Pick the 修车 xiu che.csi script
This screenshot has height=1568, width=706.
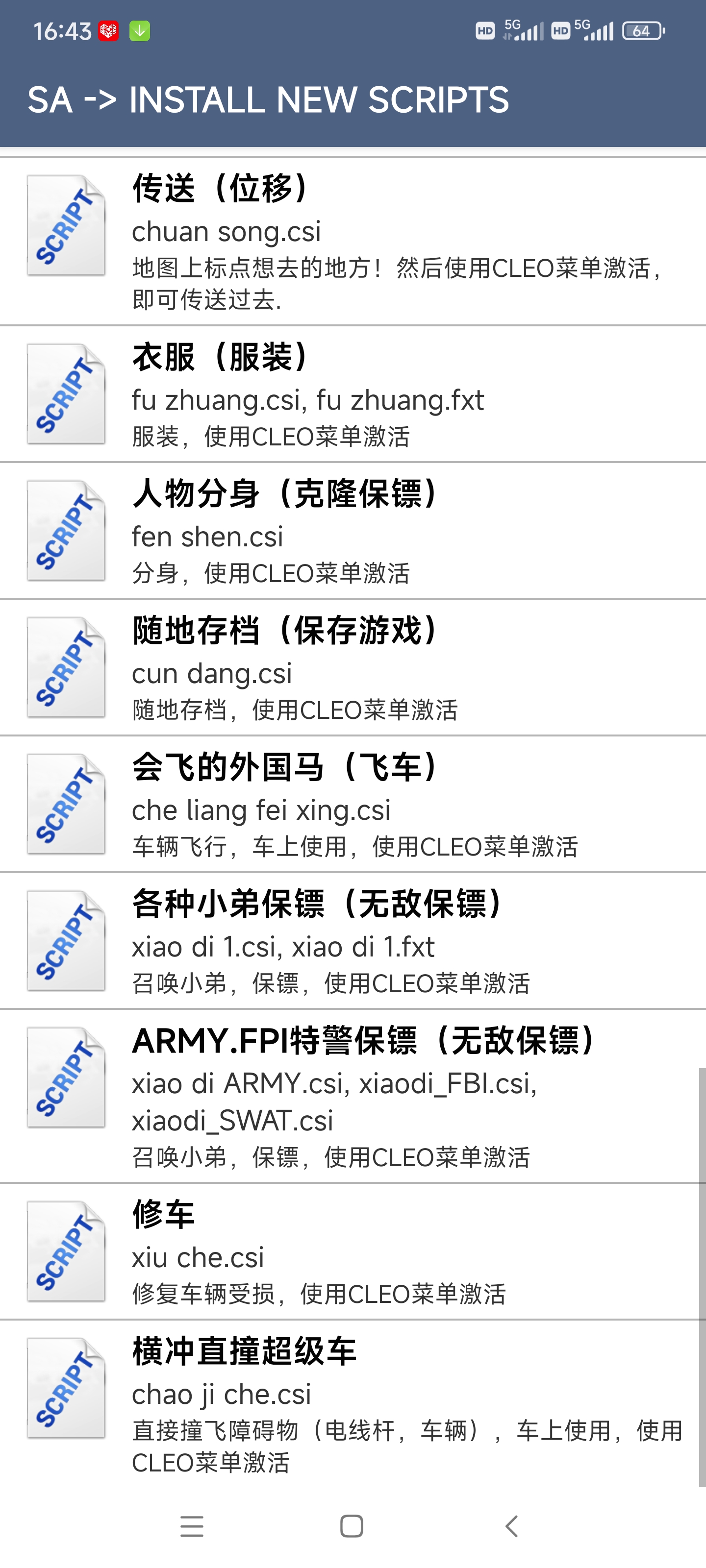[353, 1251]
